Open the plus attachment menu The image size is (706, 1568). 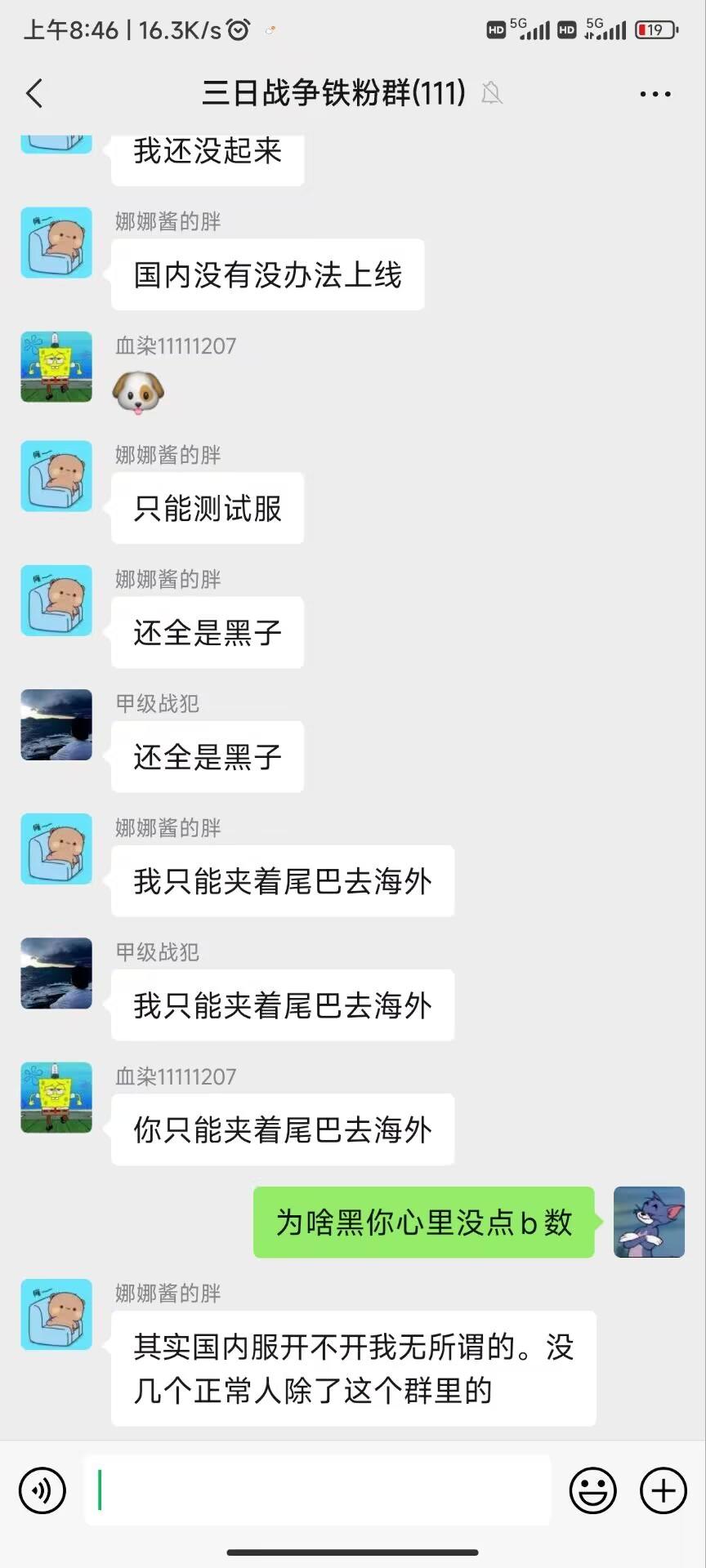tap(663, 1490)
